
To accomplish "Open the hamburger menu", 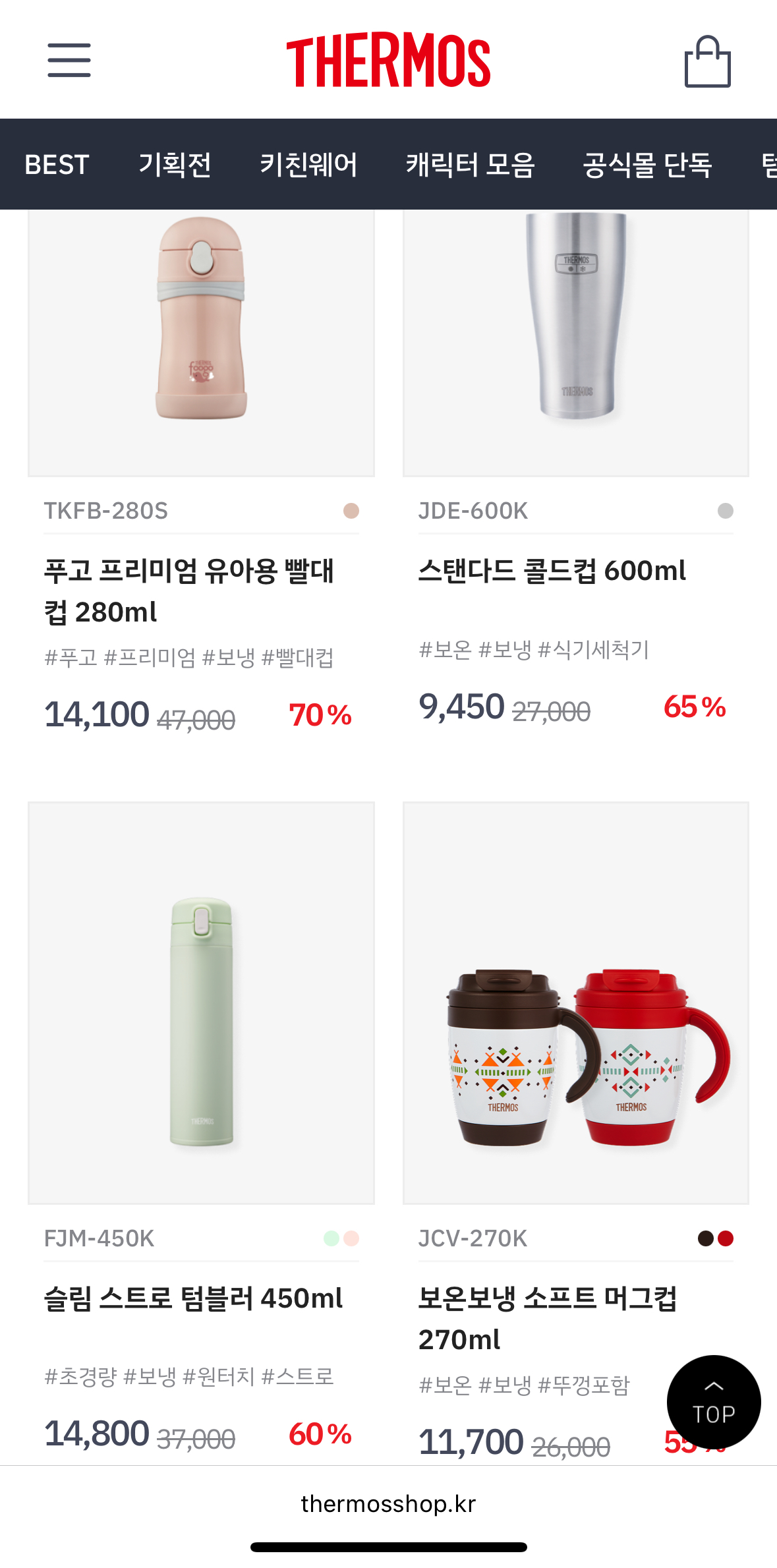I will [69, 61].
